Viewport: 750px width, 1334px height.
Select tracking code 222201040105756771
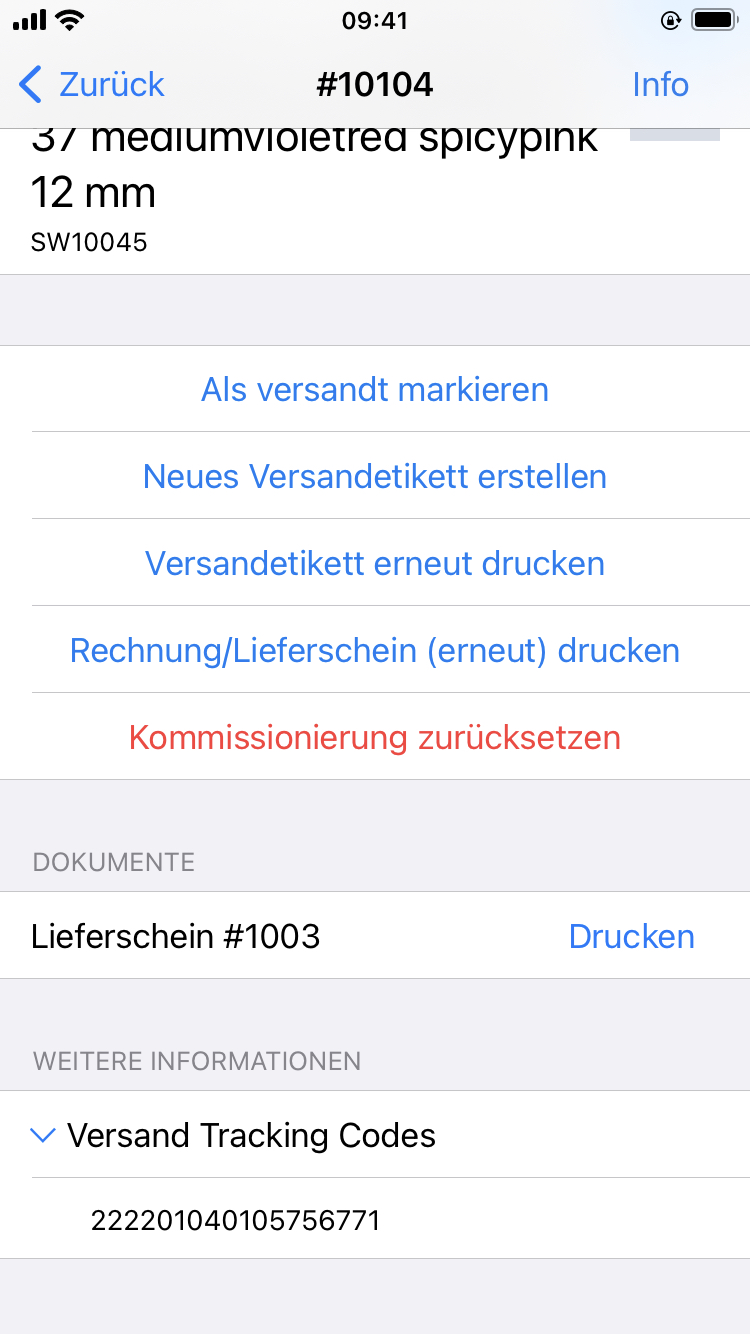[x=236, y=1220]
